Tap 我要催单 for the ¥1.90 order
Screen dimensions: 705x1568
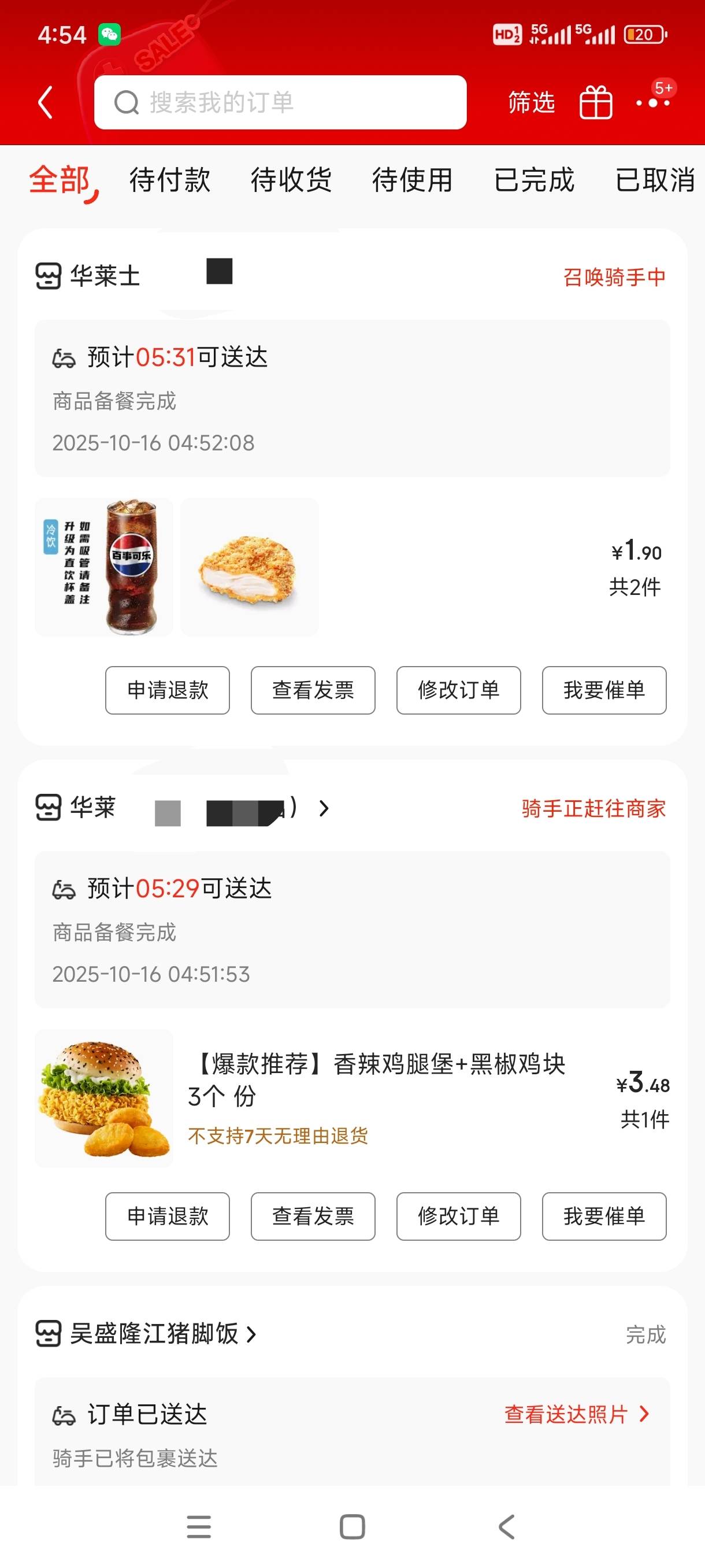(604, 690)
